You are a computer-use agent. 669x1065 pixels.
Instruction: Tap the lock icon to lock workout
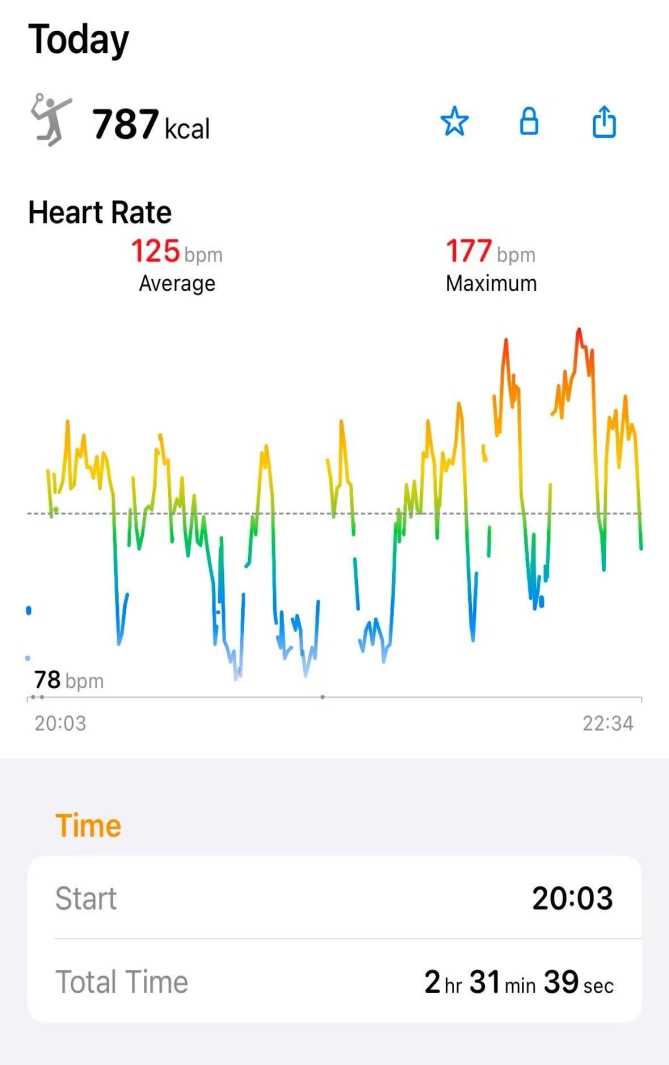coord(529,122)
